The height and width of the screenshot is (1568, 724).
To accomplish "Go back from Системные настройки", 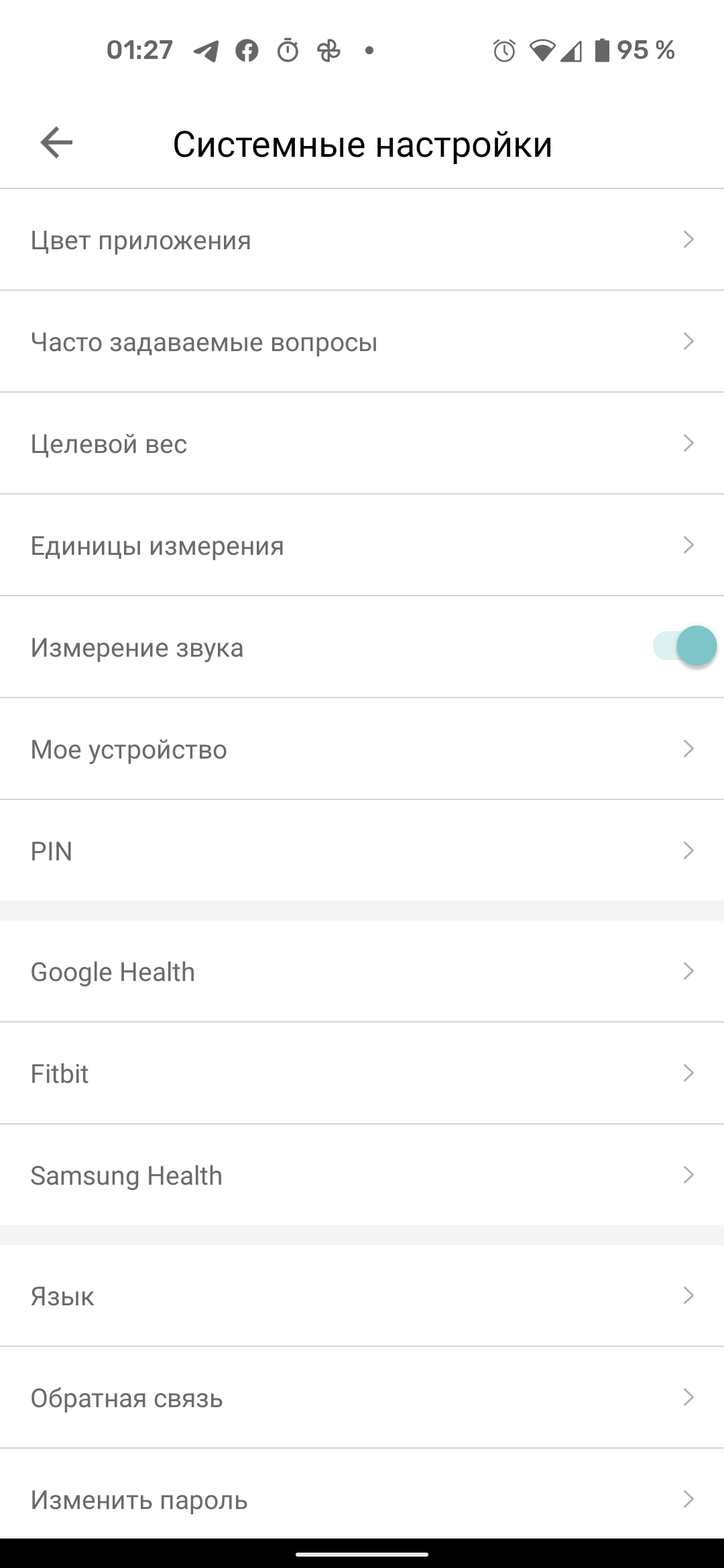I will coord(56,143).
